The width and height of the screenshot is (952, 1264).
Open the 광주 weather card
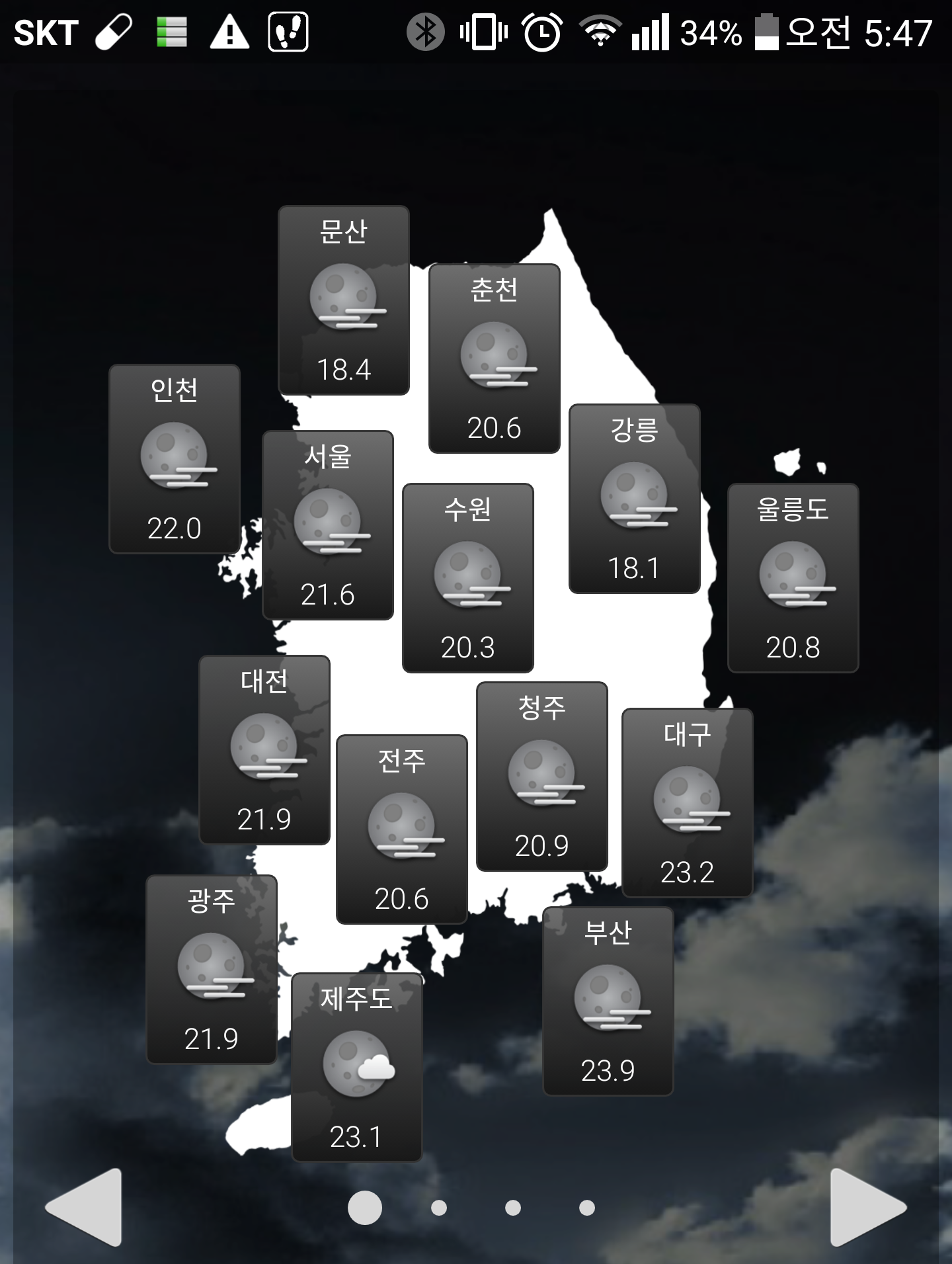pyautogui.click(x=212, y=970)
